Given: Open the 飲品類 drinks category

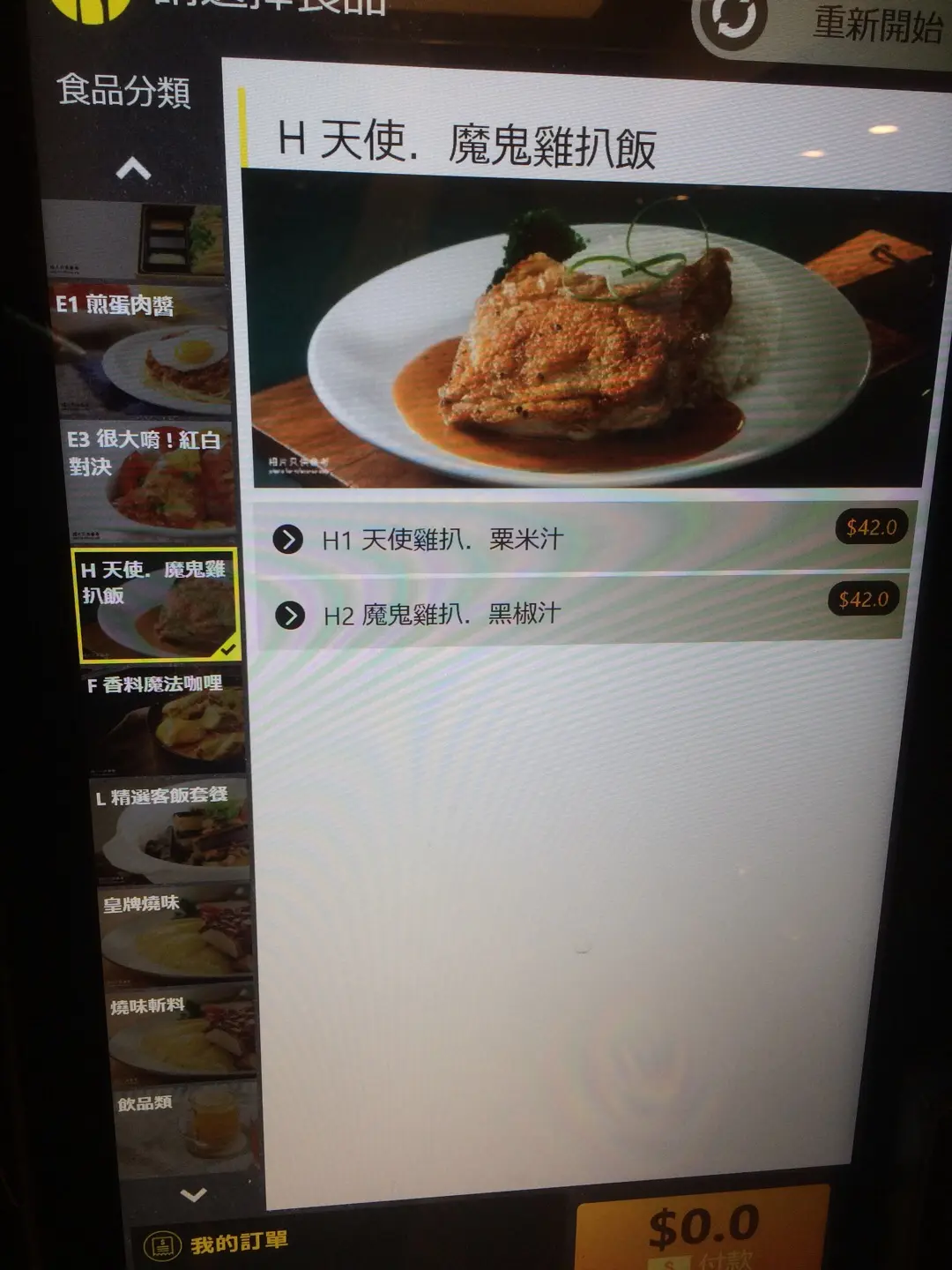Looking at the screenshot, I should point(187,1131).
